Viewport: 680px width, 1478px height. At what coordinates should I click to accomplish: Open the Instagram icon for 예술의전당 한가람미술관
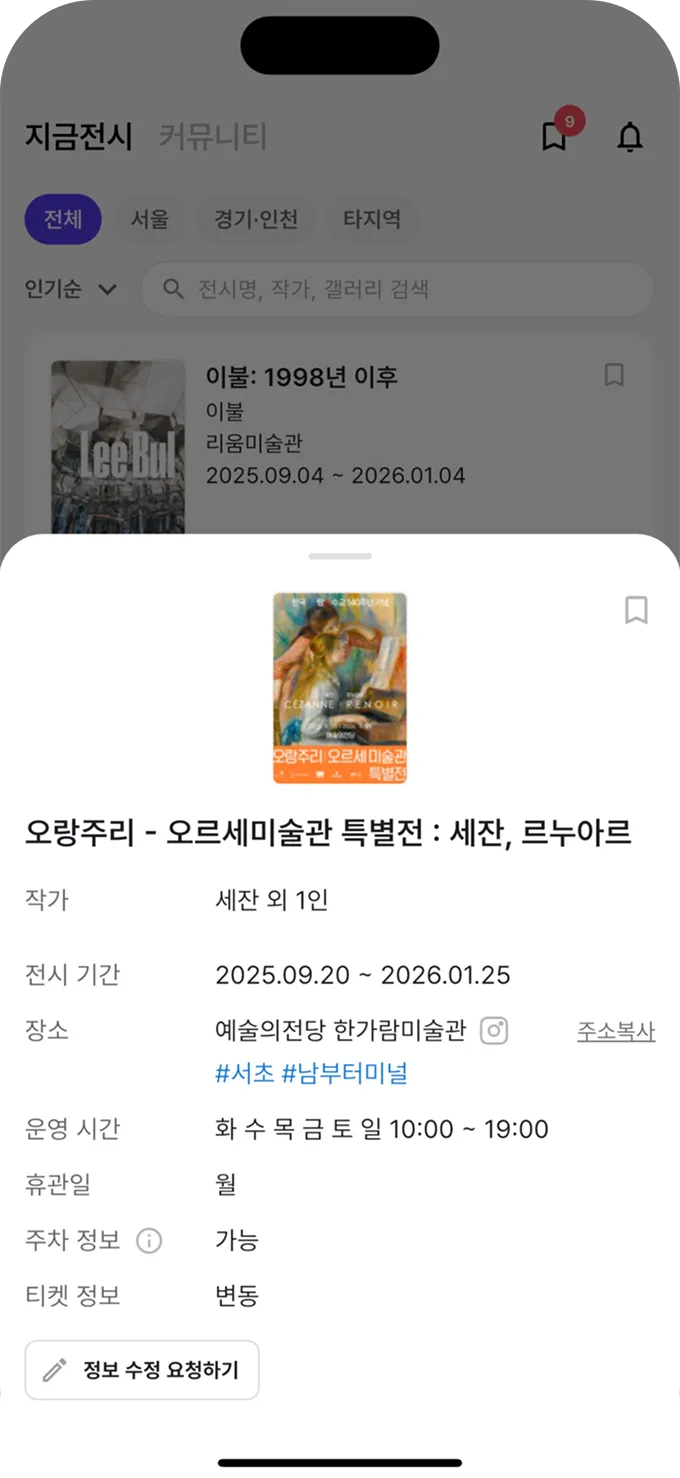pos(494,1031)
